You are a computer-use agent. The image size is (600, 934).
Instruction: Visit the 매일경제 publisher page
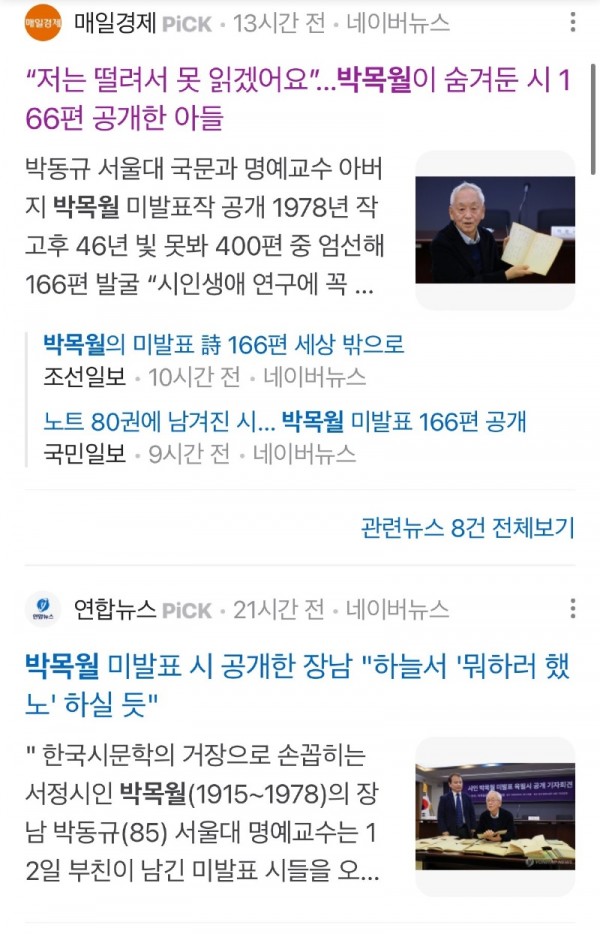pos(112,23)
